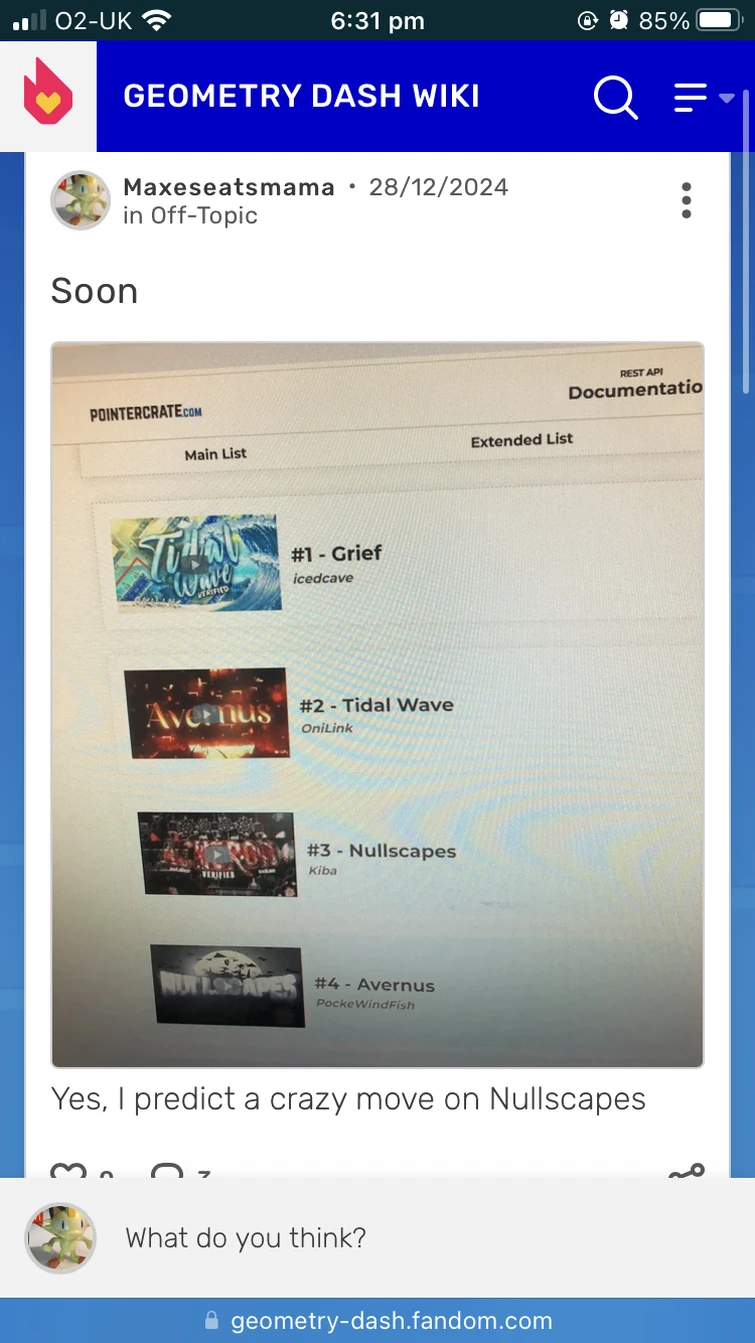Open the Geometry Dash Wiki title link

[301, 96]
